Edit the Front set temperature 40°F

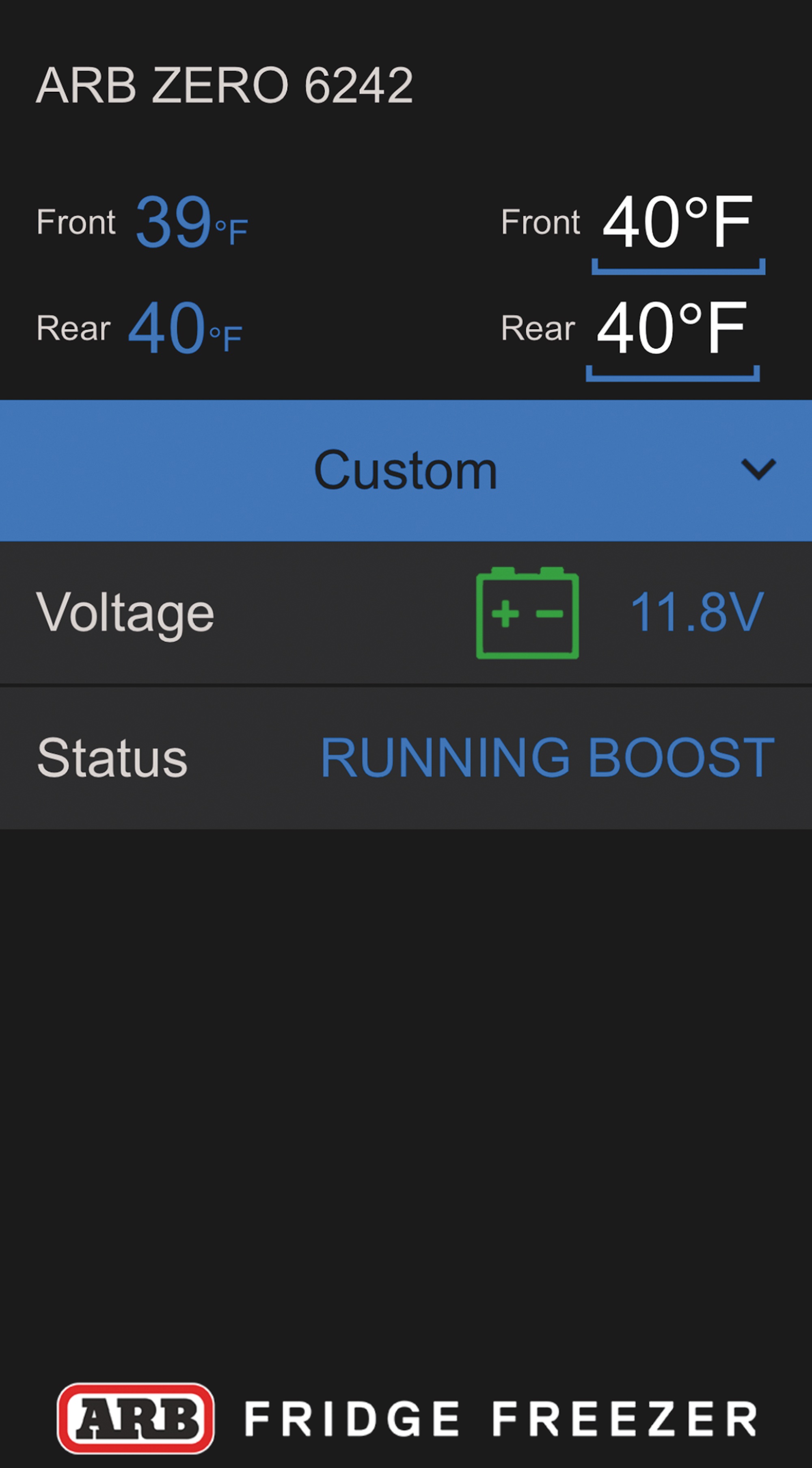678,223
